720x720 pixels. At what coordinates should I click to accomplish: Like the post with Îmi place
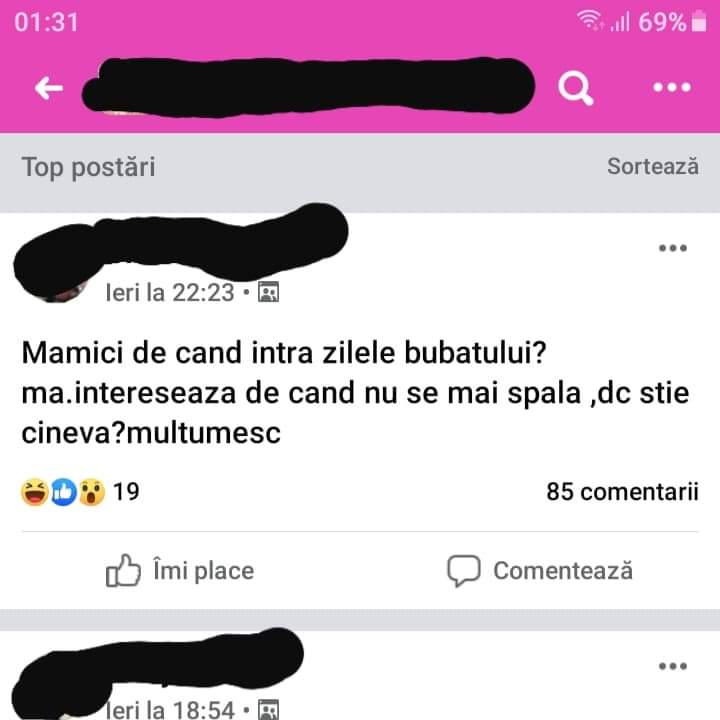pos(180,571)
